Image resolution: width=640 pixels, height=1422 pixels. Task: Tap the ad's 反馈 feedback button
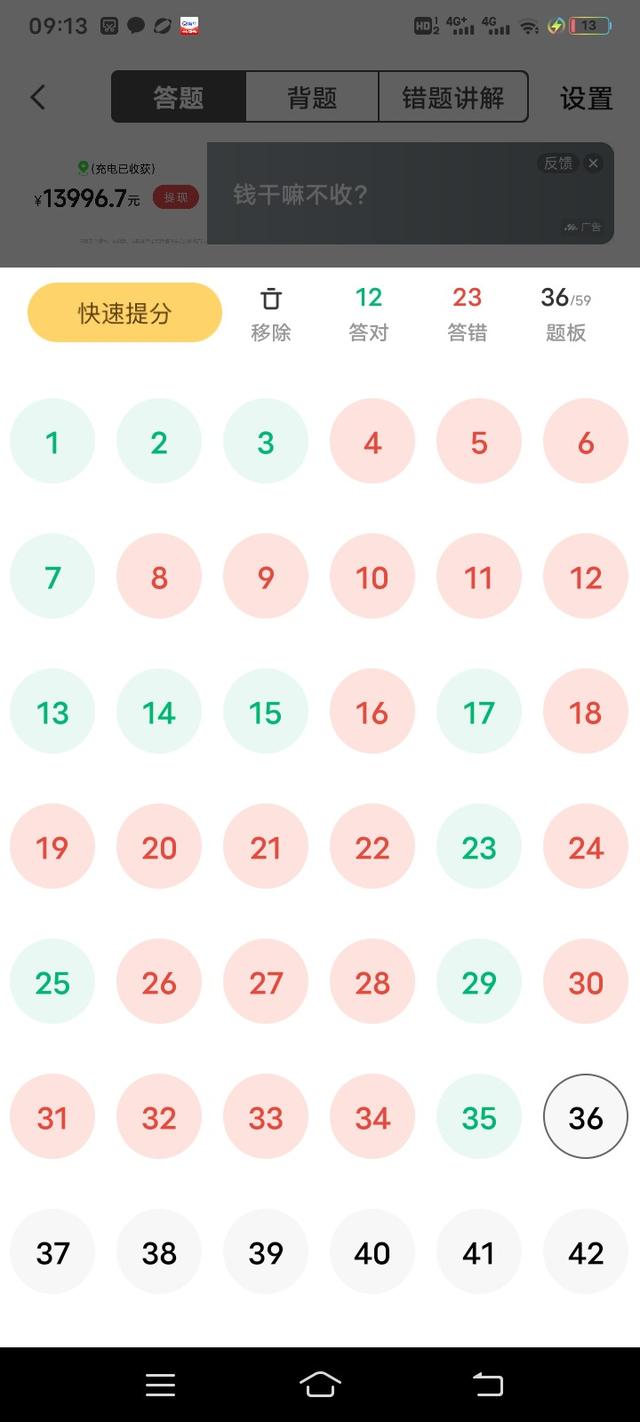pyautogui.click(x=558, y=163)
